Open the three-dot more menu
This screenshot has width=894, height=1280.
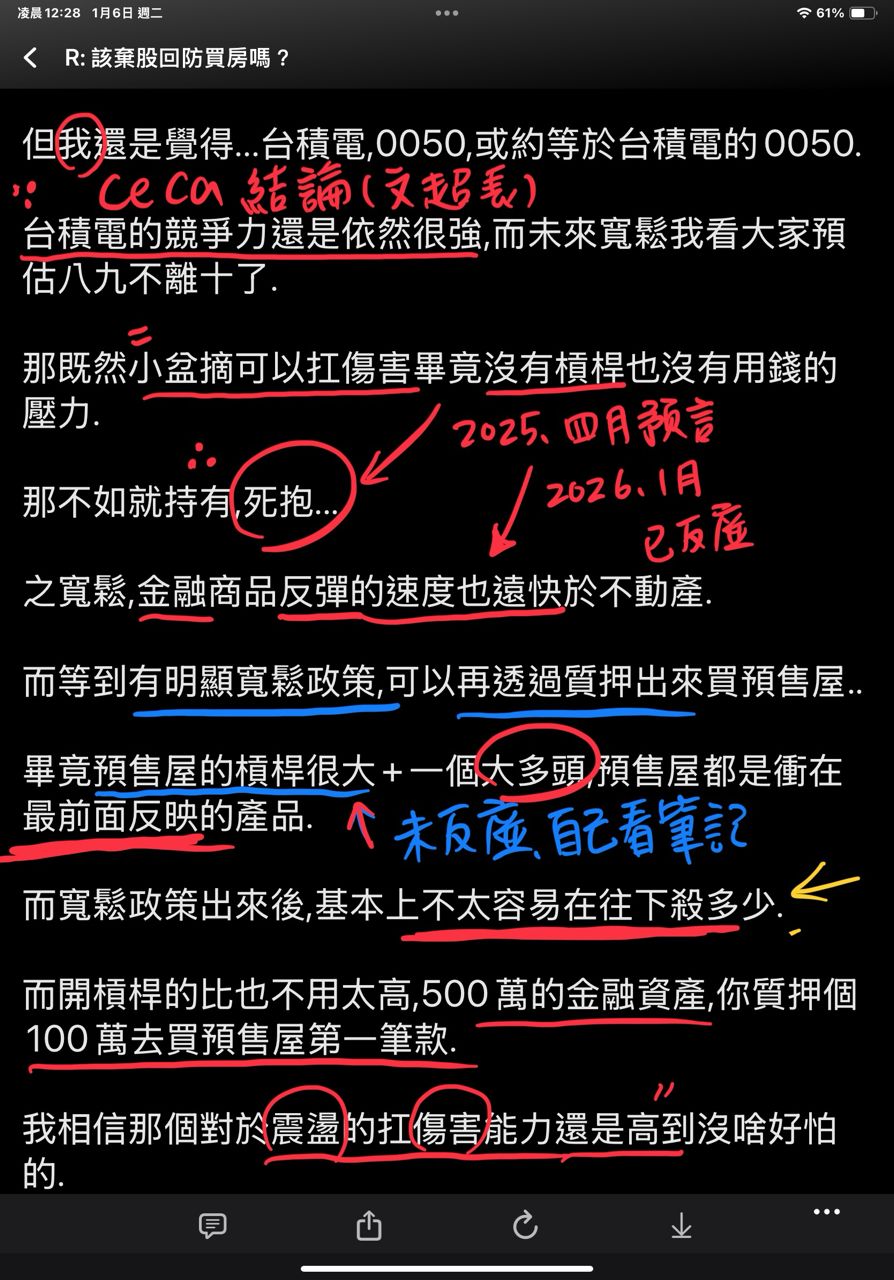(x=827, y=1212)
